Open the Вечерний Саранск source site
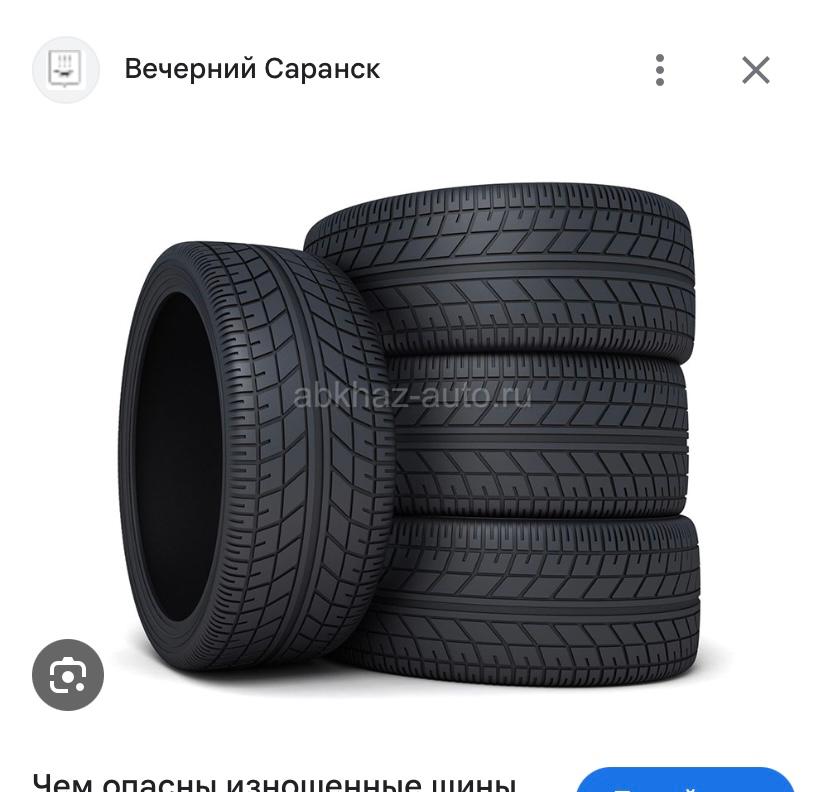 coord(252,69)
